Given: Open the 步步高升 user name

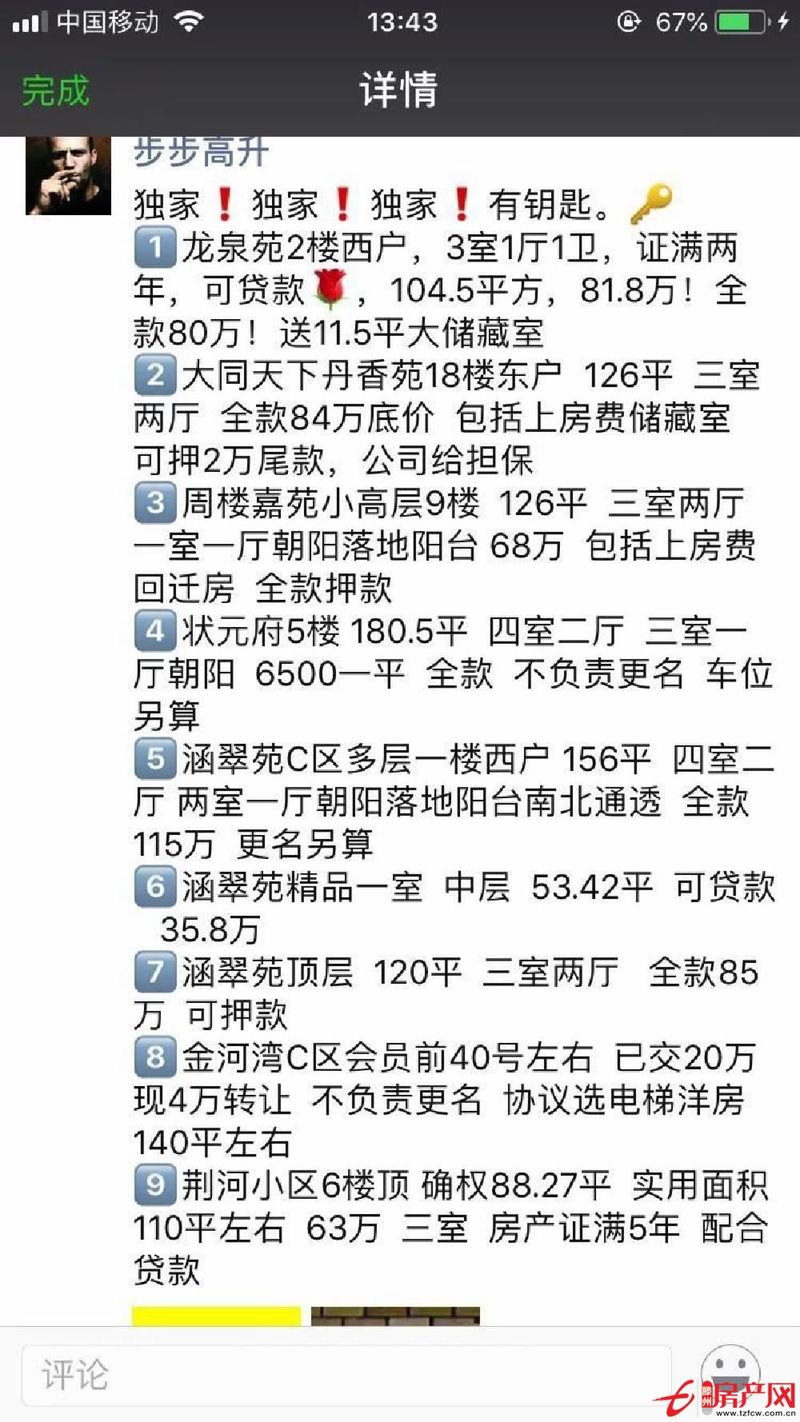Looking at the screenshot, I should (201, 151).
